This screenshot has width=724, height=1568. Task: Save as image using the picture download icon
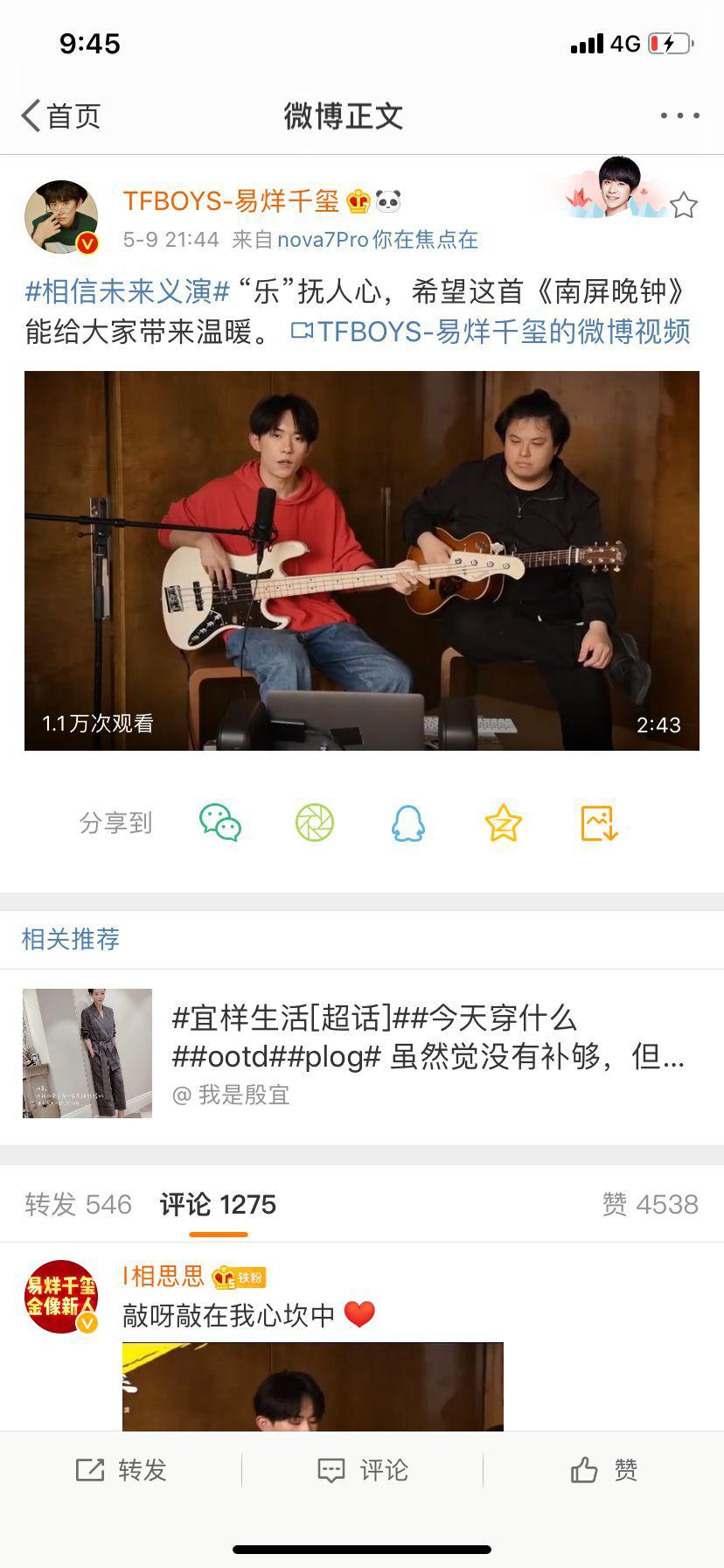point(598,822)
